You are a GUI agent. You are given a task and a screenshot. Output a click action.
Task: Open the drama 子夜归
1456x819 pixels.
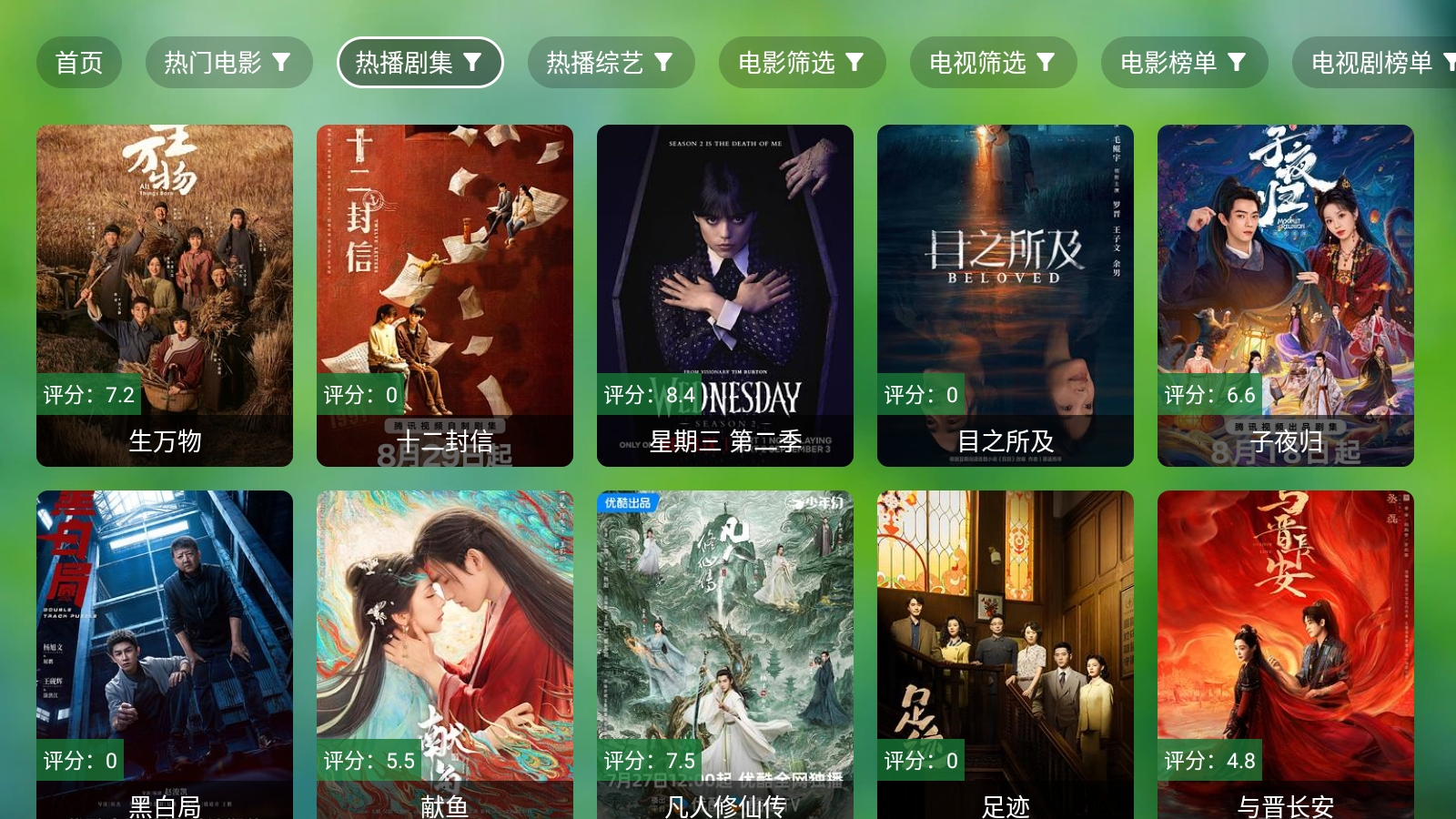coord(1286,296)
